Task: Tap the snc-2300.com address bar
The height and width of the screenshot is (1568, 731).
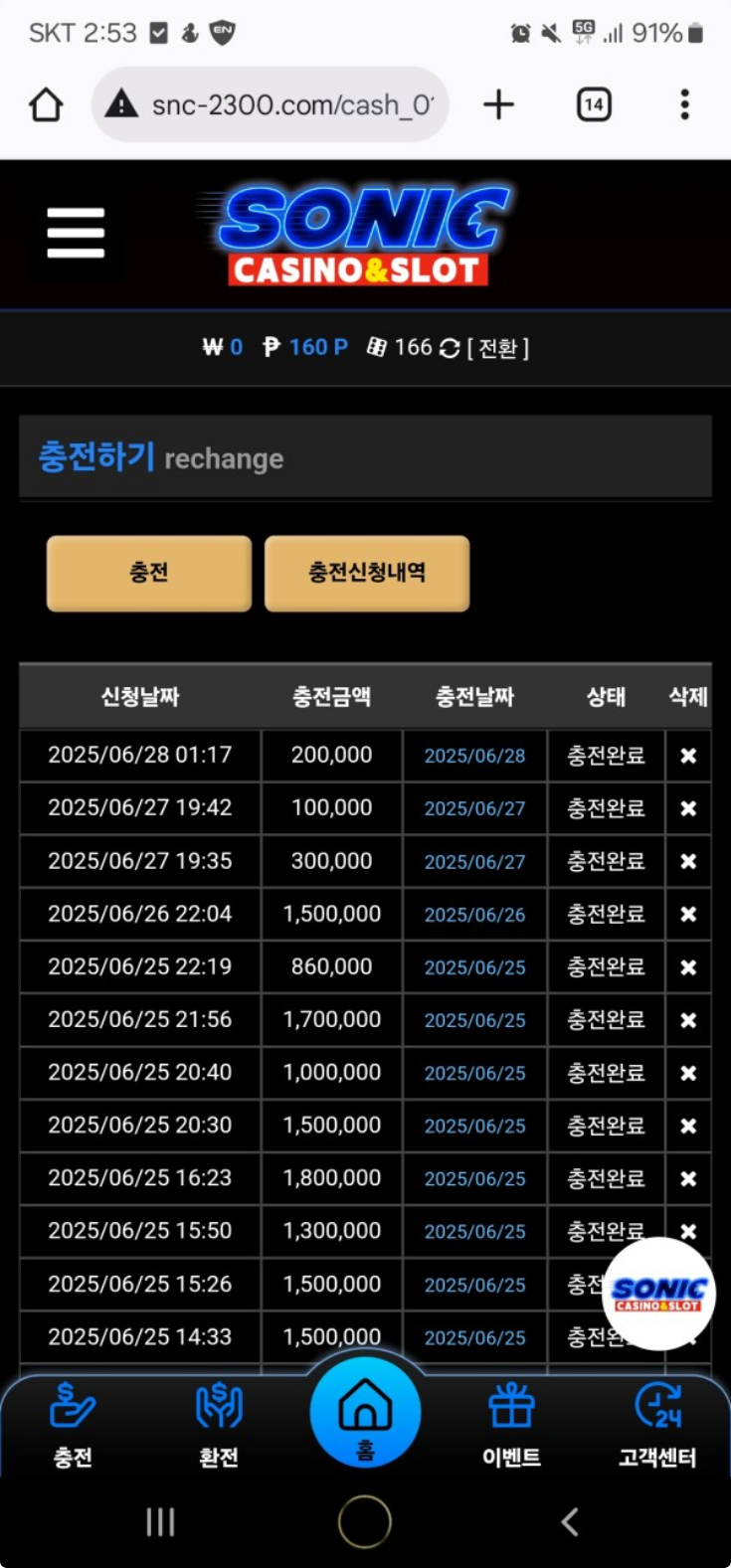Action: 270,104
